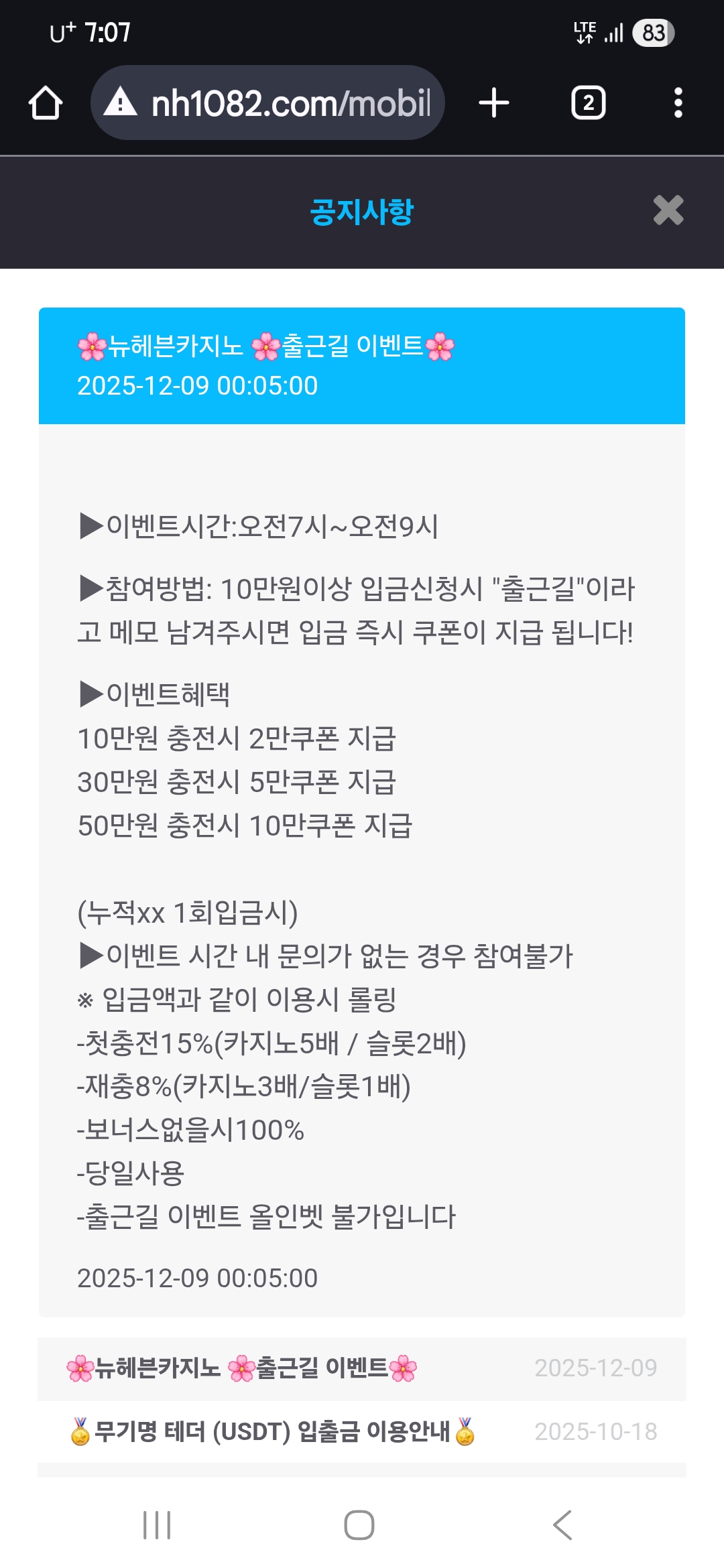
Task: Open the browser overflow menu
Action: 678,103
